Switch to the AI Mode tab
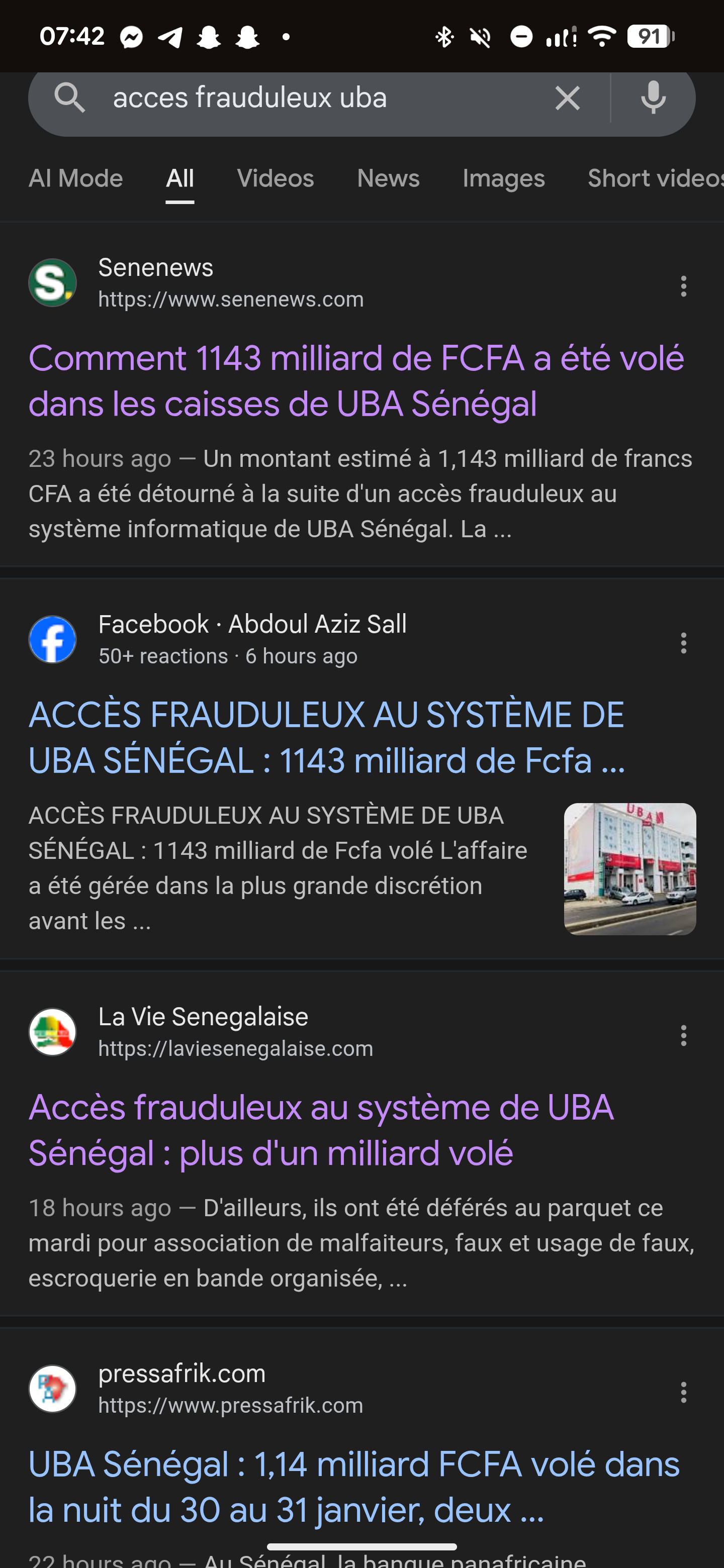Viewport: 724px width, 1568px height. click(75, 178)
